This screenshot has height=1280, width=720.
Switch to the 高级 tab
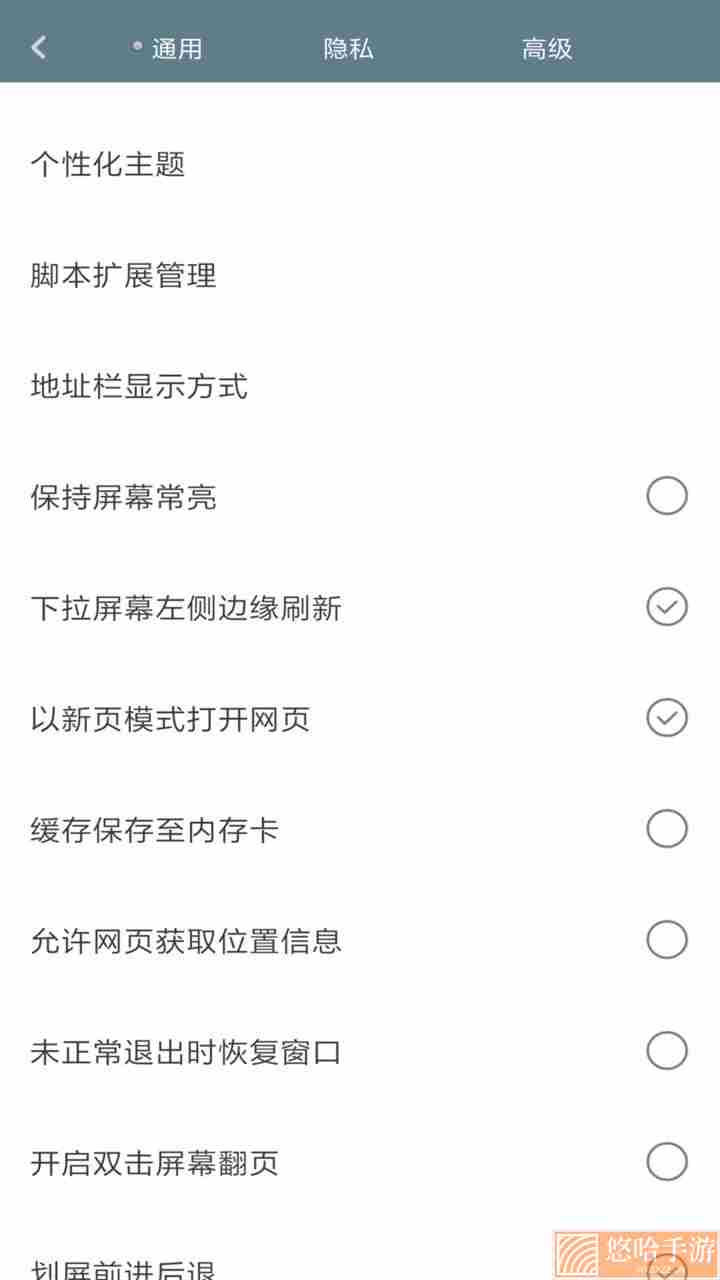[547, 48]
